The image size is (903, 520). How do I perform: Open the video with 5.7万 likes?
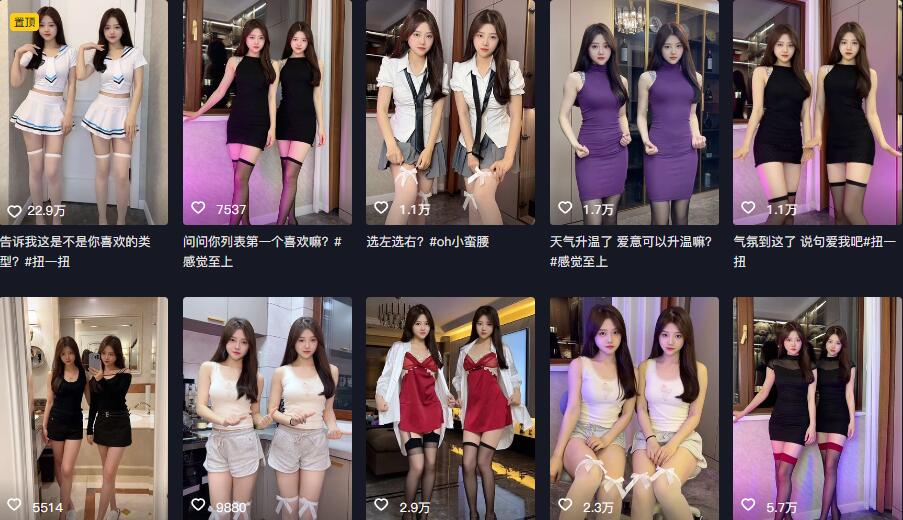816,405
